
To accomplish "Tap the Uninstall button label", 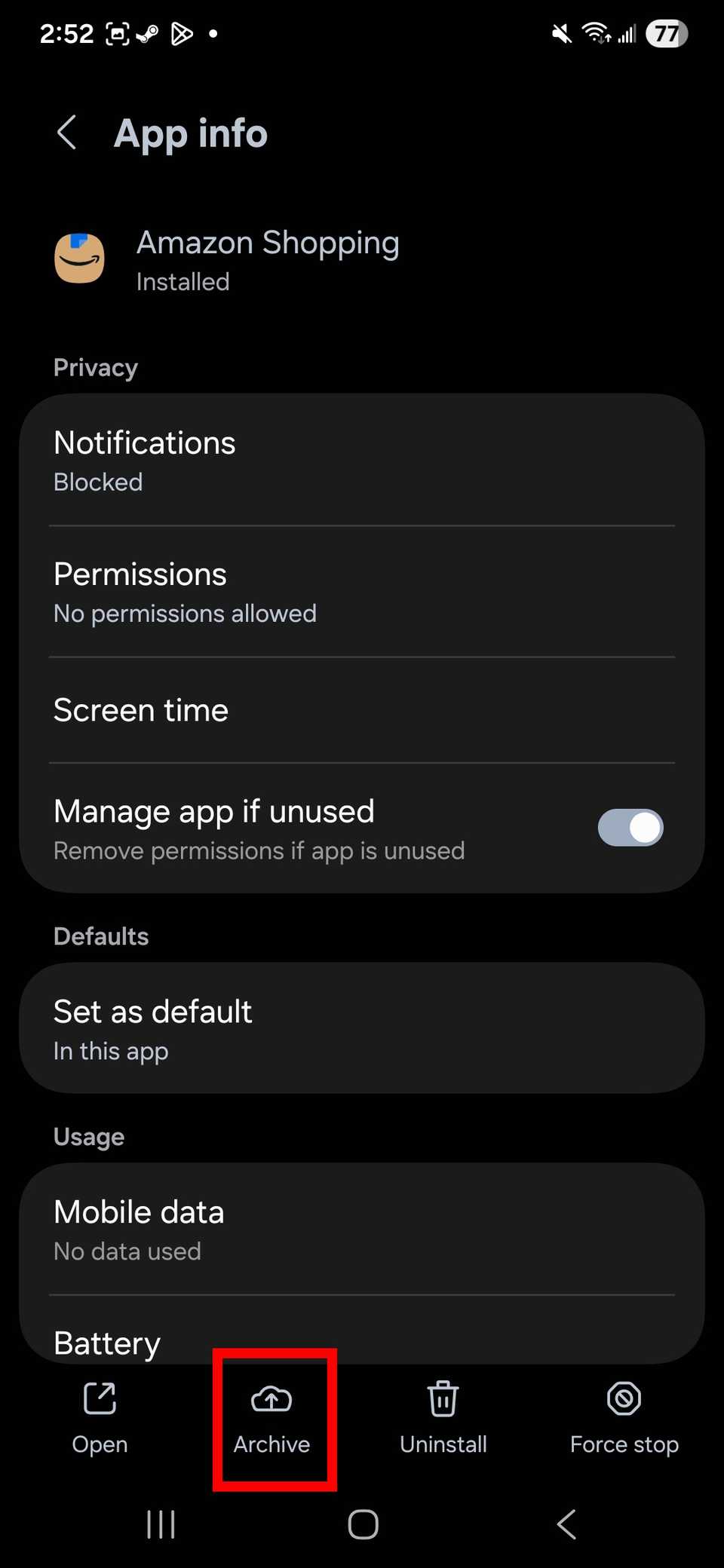I will 443,1444.
